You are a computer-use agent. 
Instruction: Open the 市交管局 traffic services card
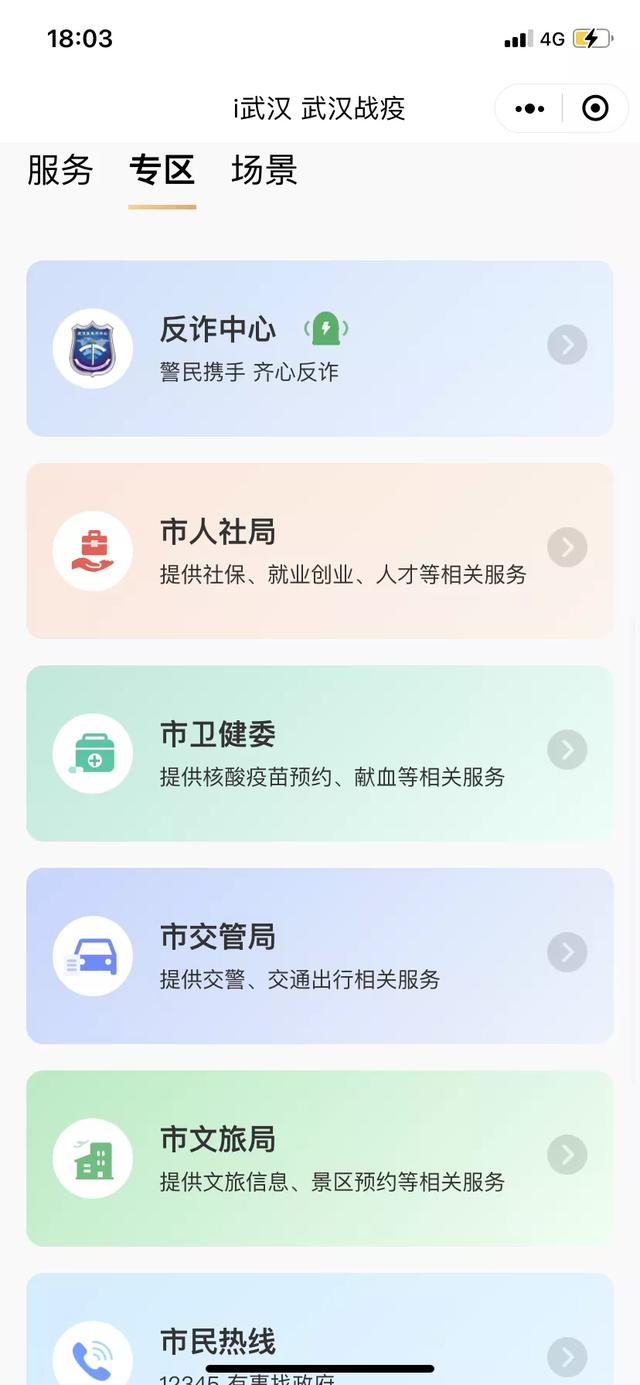[320, 956]
